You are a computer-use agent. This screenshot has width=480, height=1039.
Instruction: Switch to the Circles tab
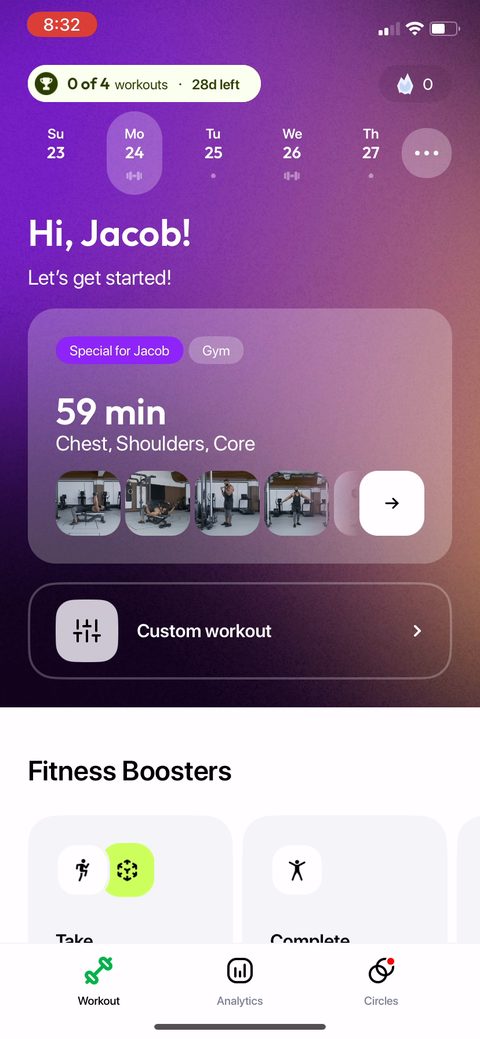pyautogui.click(x=381, y=982)
